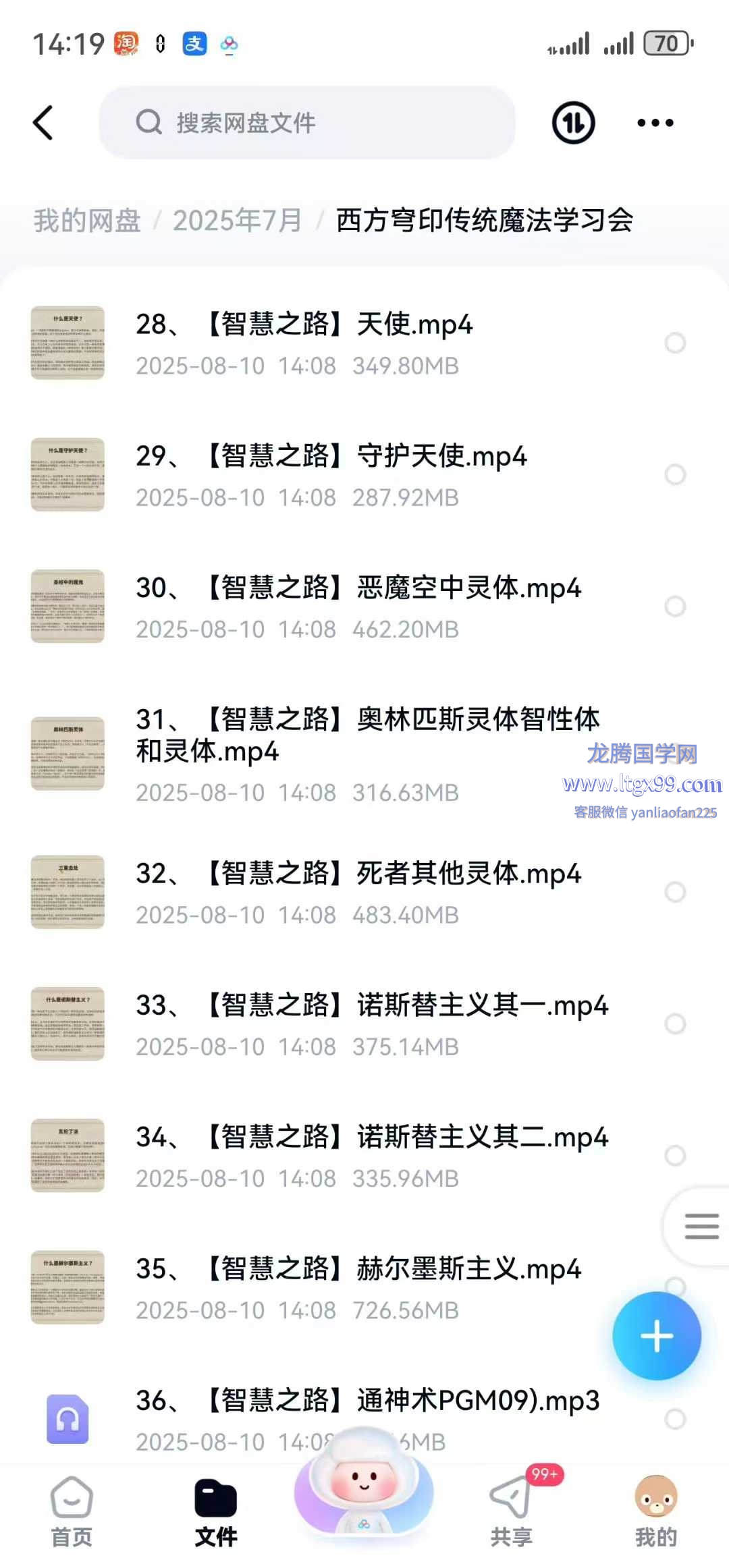
Task: Select checkbox for 29、守护天使.mp4
Action: 675,474
